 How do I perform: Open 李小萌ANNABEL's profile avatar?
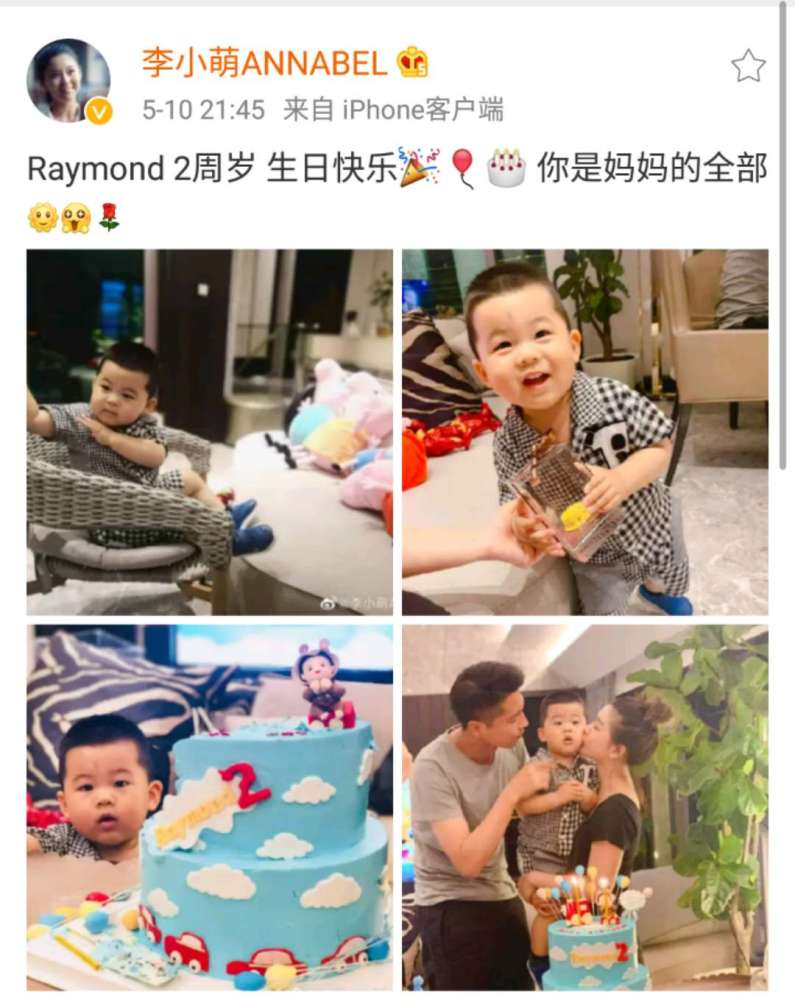[x=69, y=80]
